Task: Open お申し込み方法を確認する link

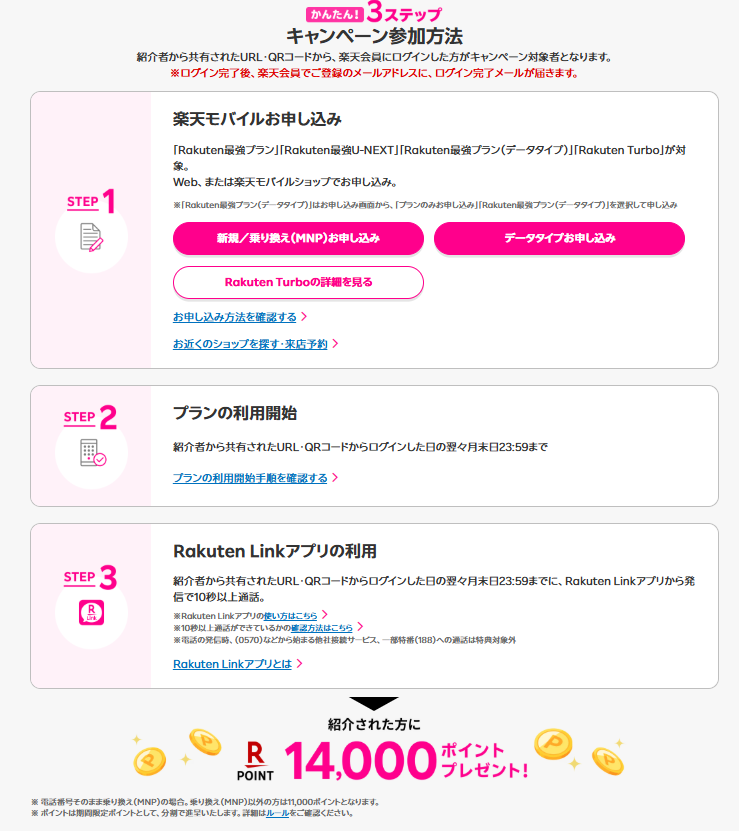Action: (235, 317)
